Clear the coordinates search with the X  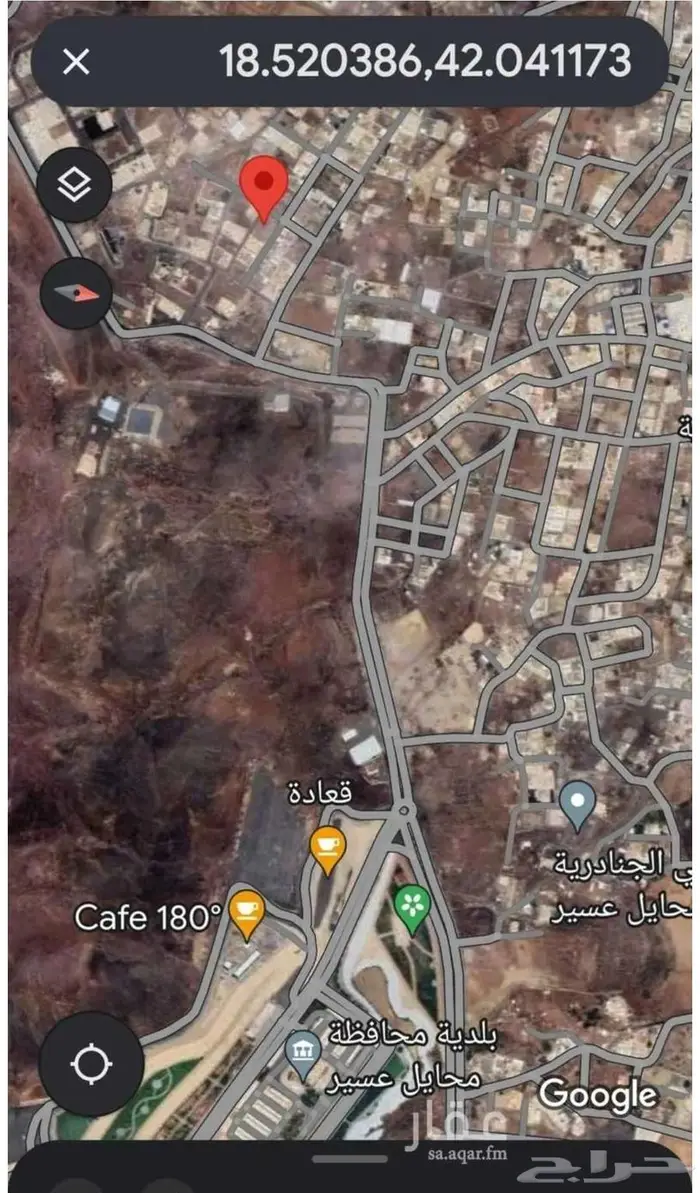click(76, 61)
